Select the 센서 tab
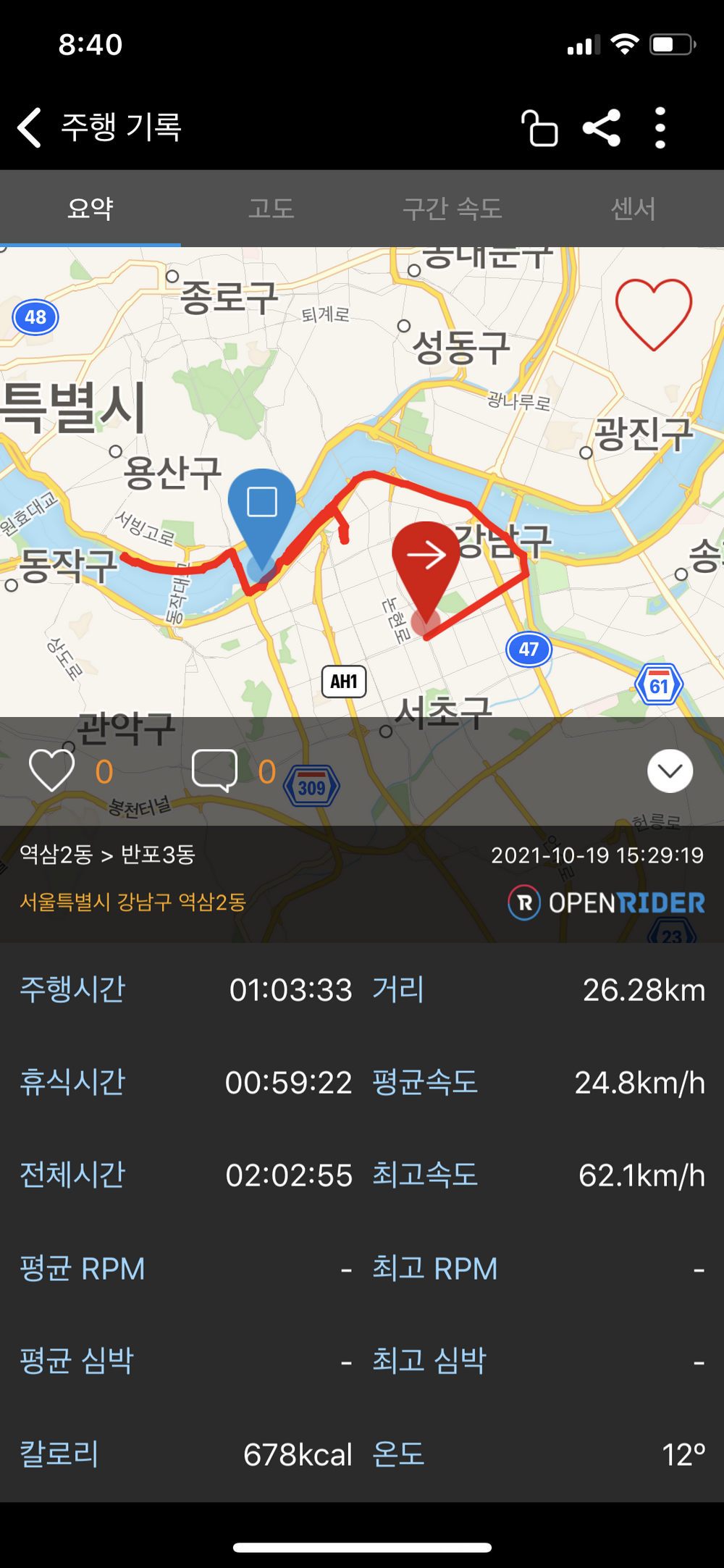 coord(633,209)
